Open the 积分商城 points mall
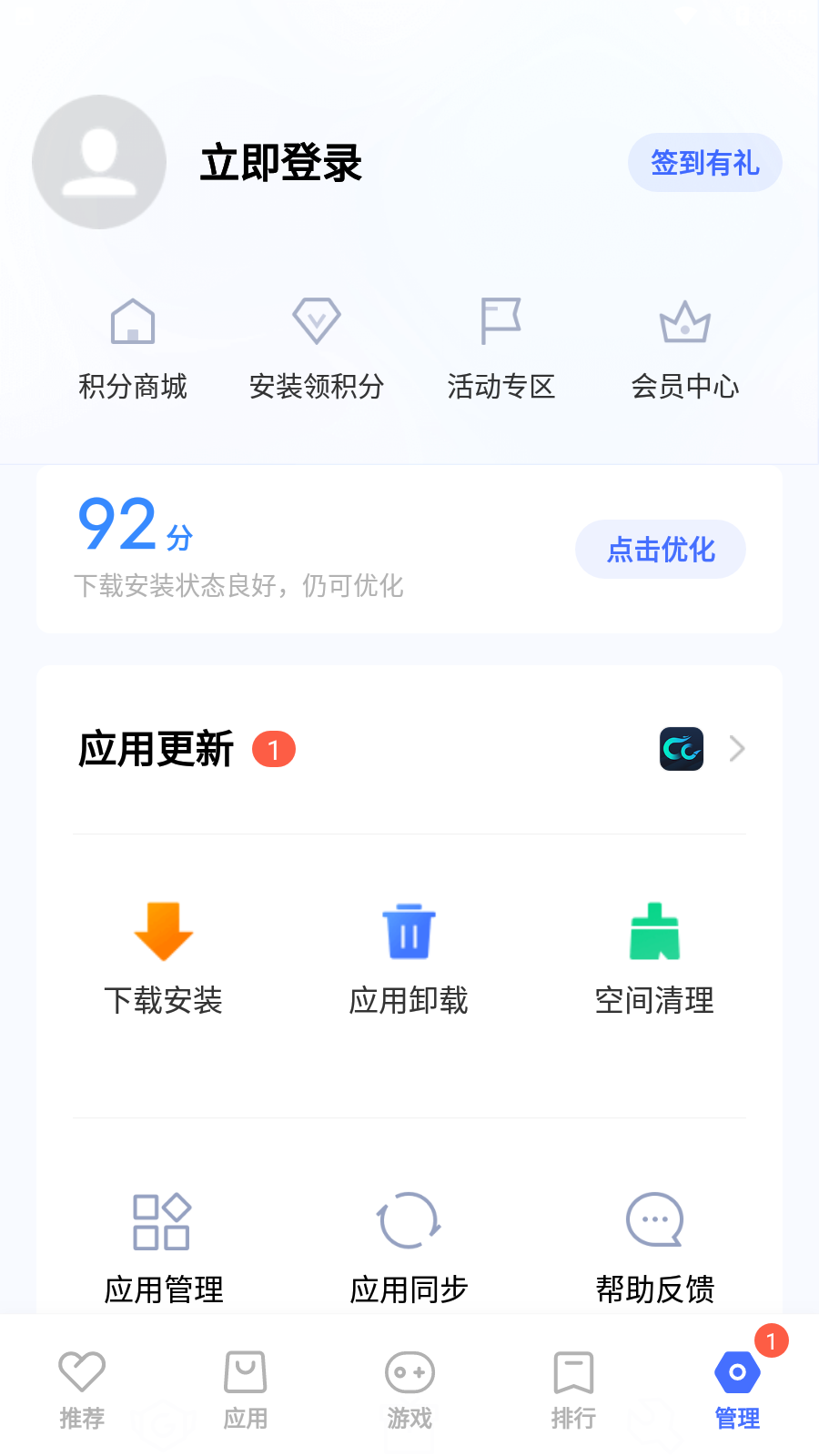 132,350
